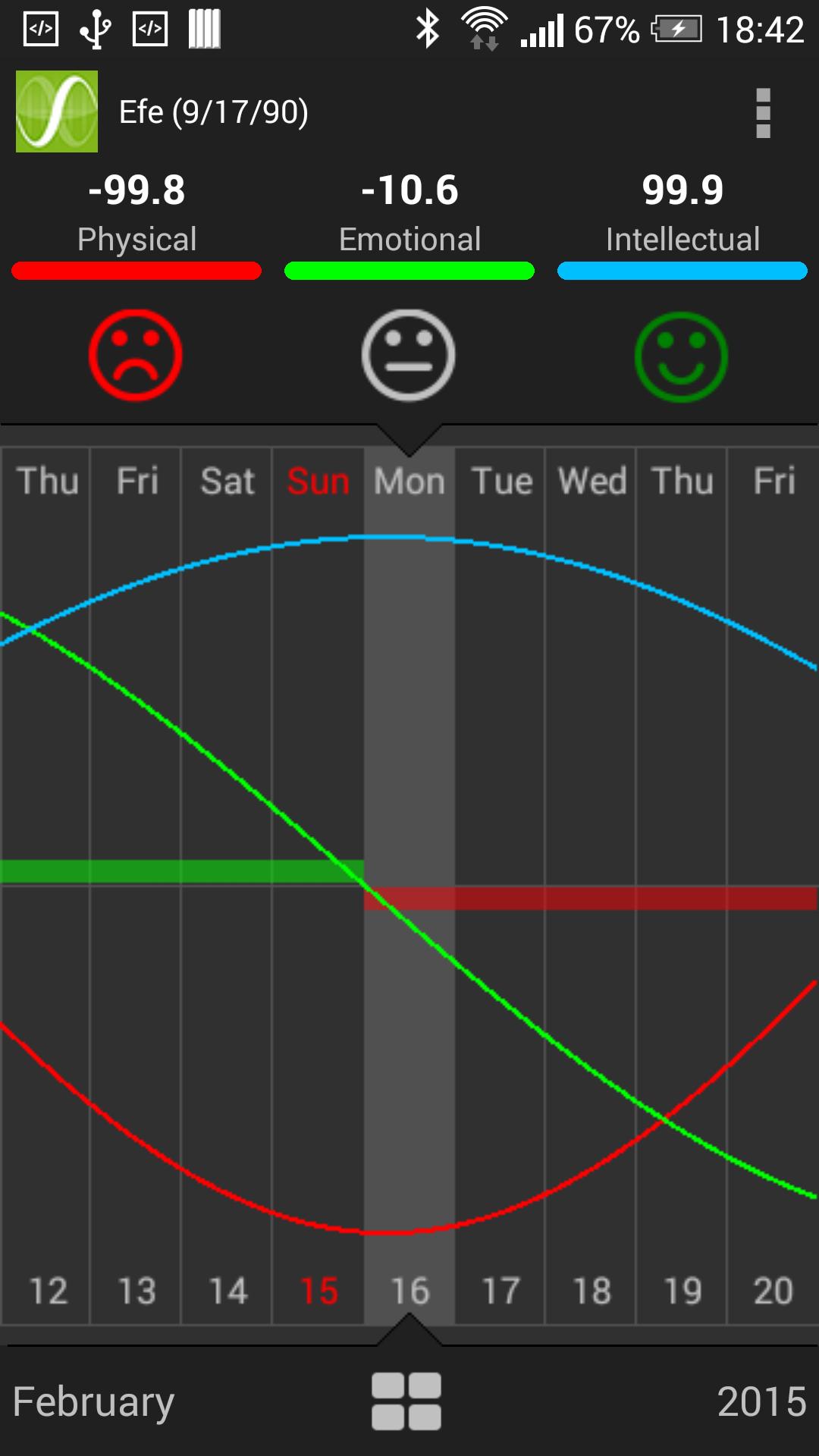Open the overflow menu for Efe's chart

[763, 112]
